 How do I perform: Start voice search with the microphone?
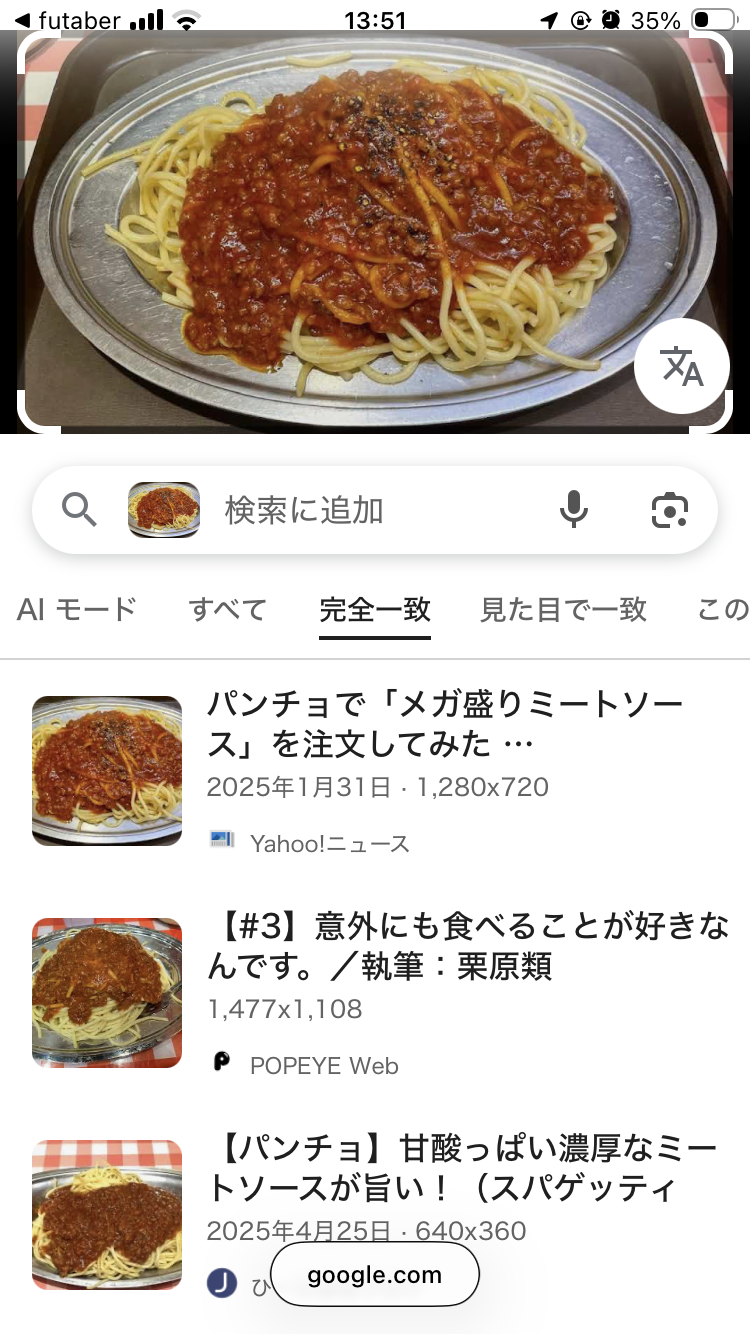pos(573,510)
